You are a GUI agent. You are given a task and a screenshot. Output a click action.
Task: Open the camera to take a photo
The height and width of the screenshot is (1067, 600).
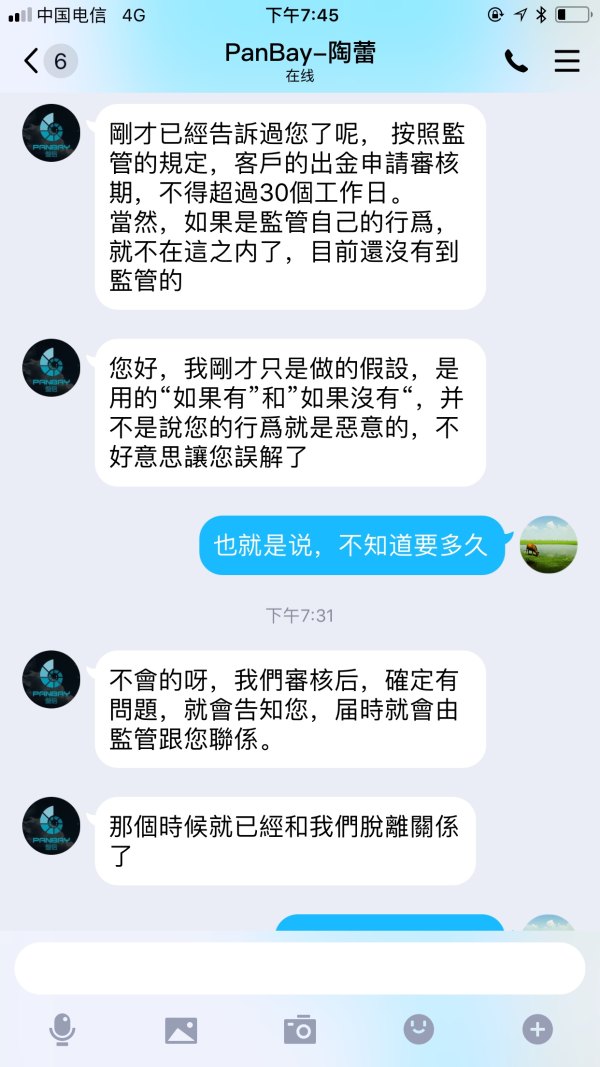point(300,1029)
